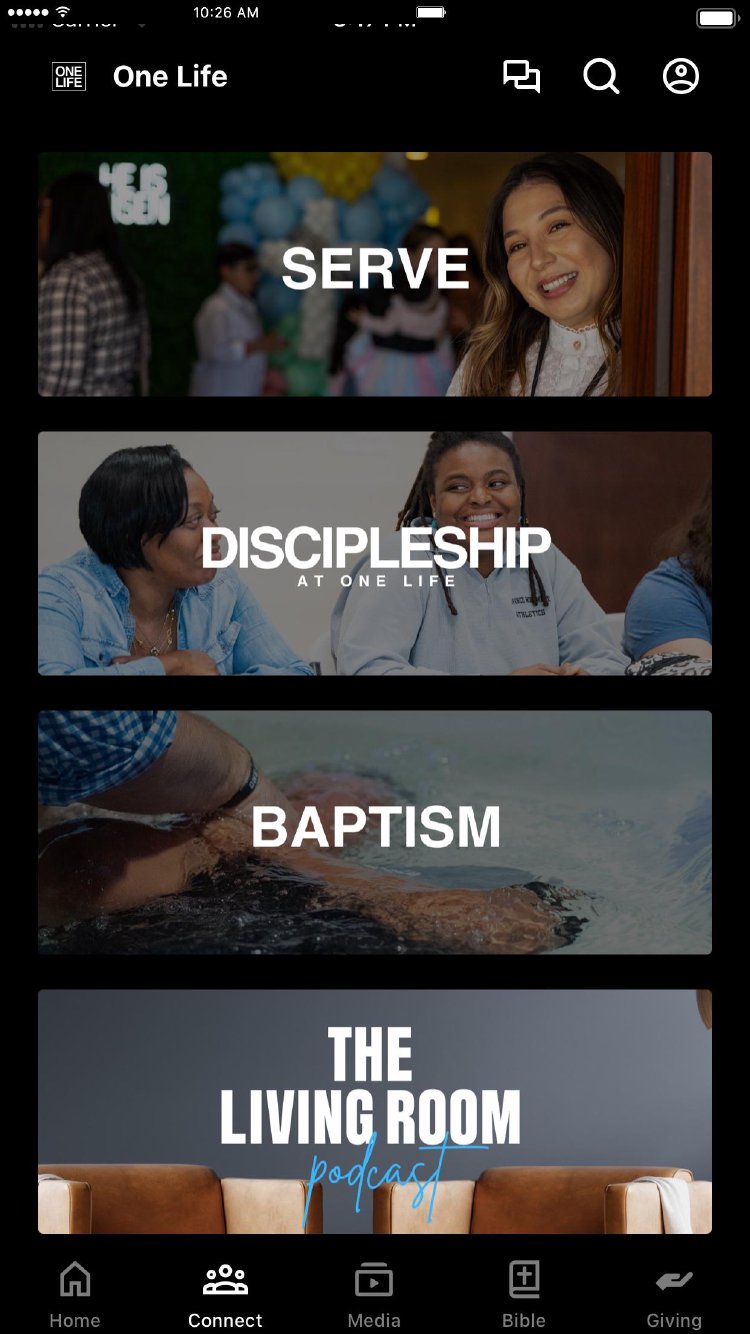Select the Connect tab
Screen dimensions: 750x1334
225,1294
